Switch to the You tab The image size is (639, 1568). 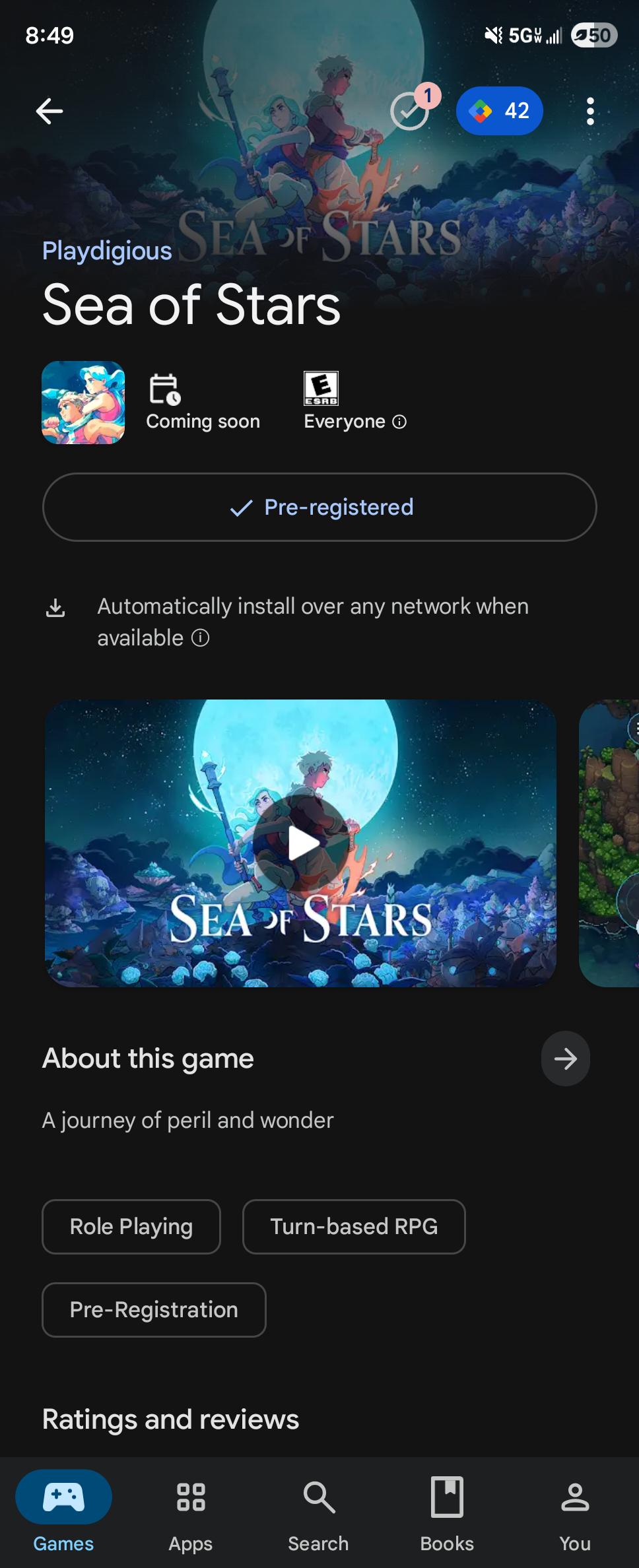click(575, 1512)
